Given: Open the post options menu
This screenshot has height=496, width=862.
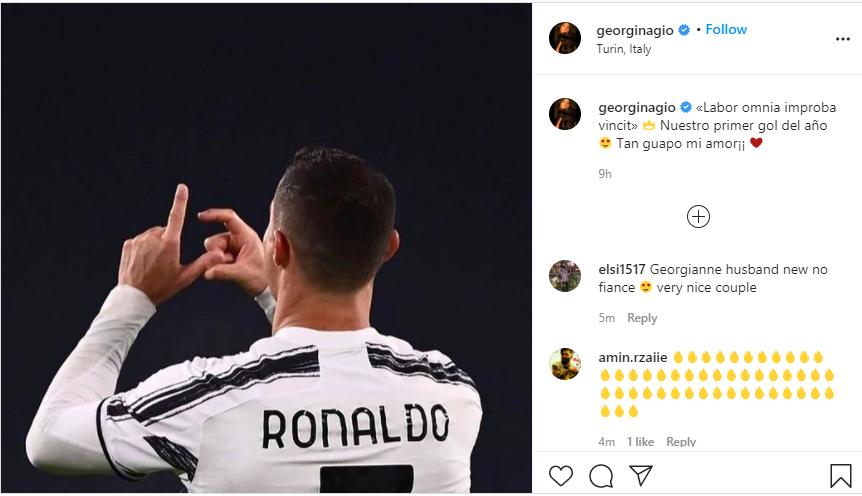Looking at the screenshot, I should point(842,39).
